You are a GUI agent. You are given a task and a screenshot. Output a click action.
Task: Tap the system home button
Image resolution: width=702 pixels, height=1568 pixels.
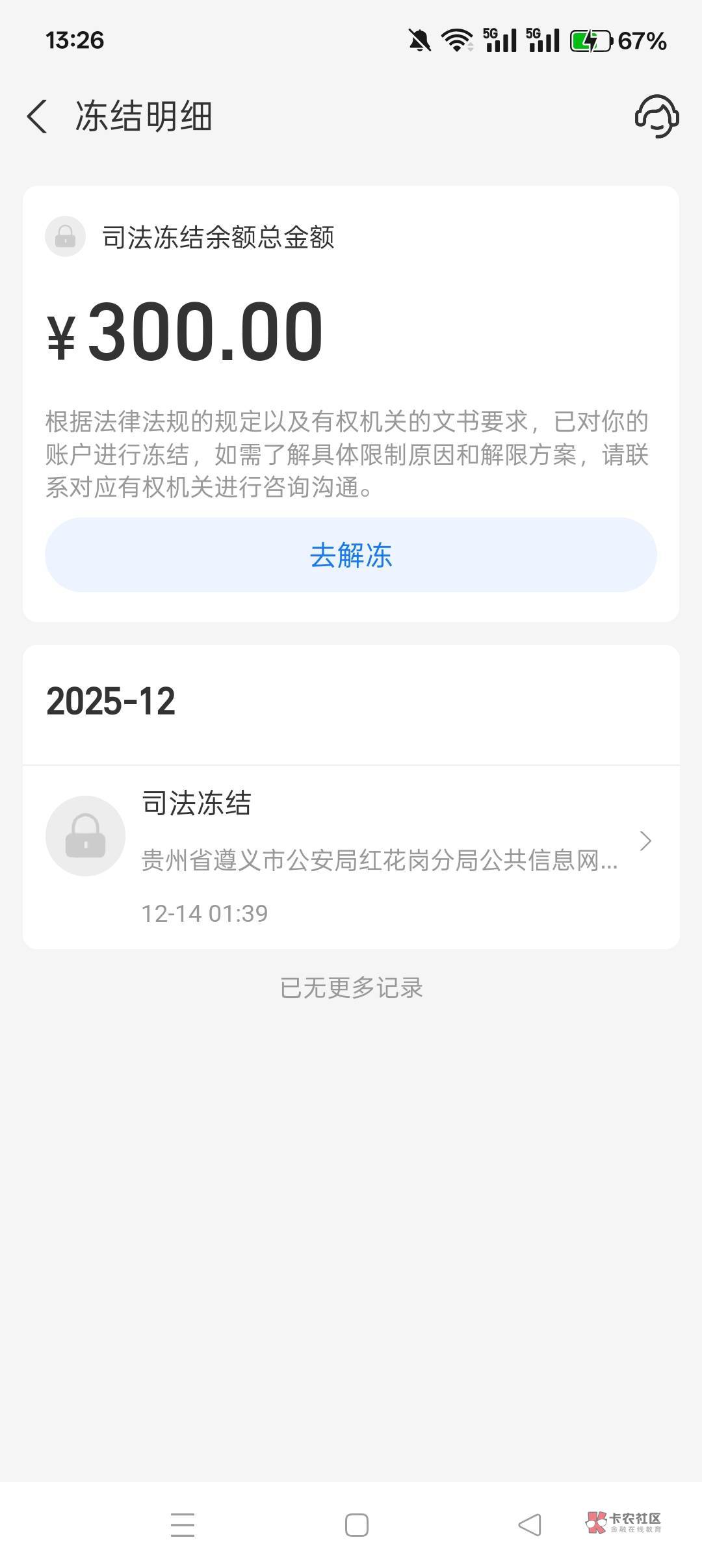(356, 1525)
